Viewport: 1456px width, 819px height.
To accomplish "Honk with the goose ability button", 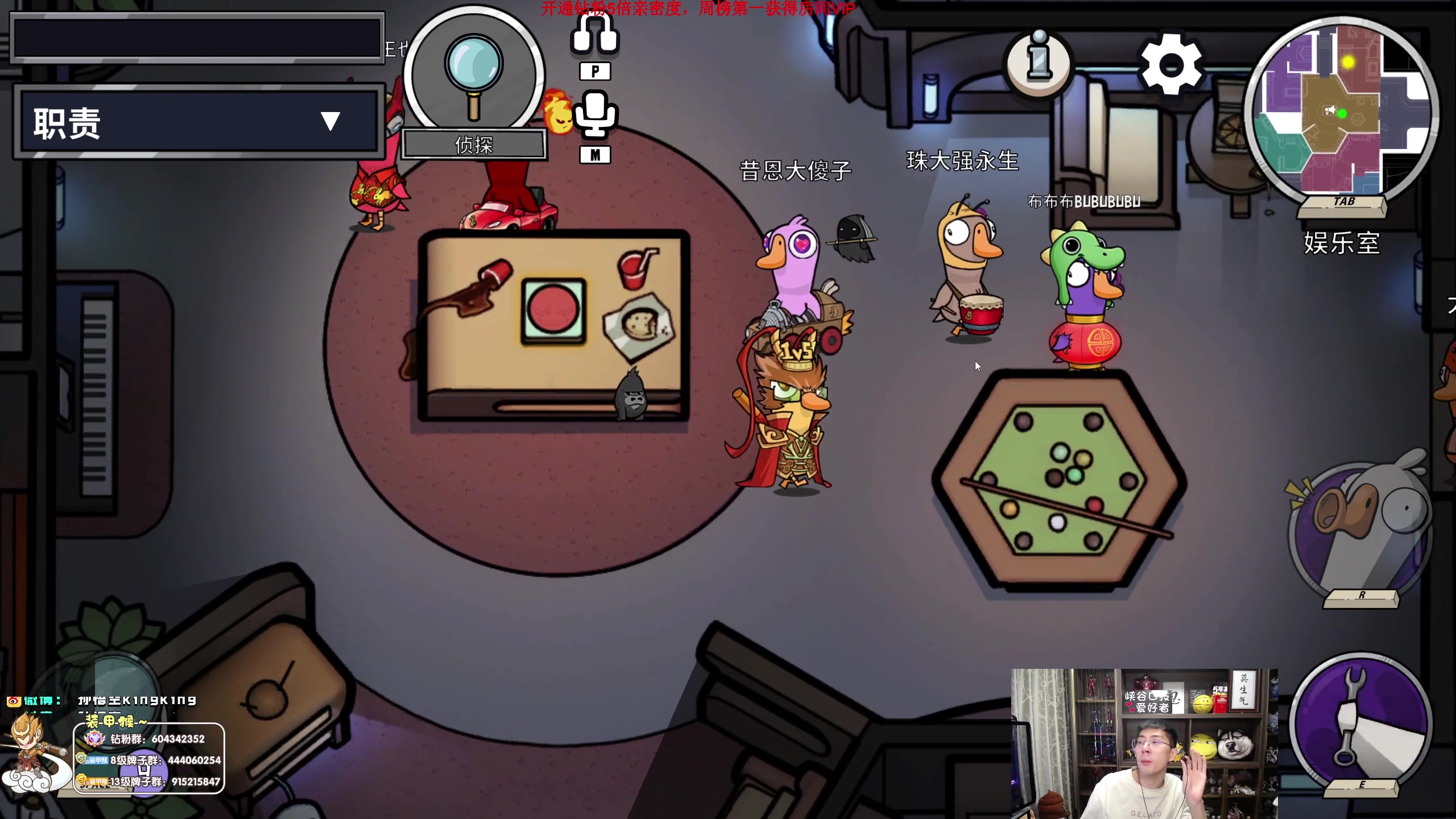I will point(1359,529).
